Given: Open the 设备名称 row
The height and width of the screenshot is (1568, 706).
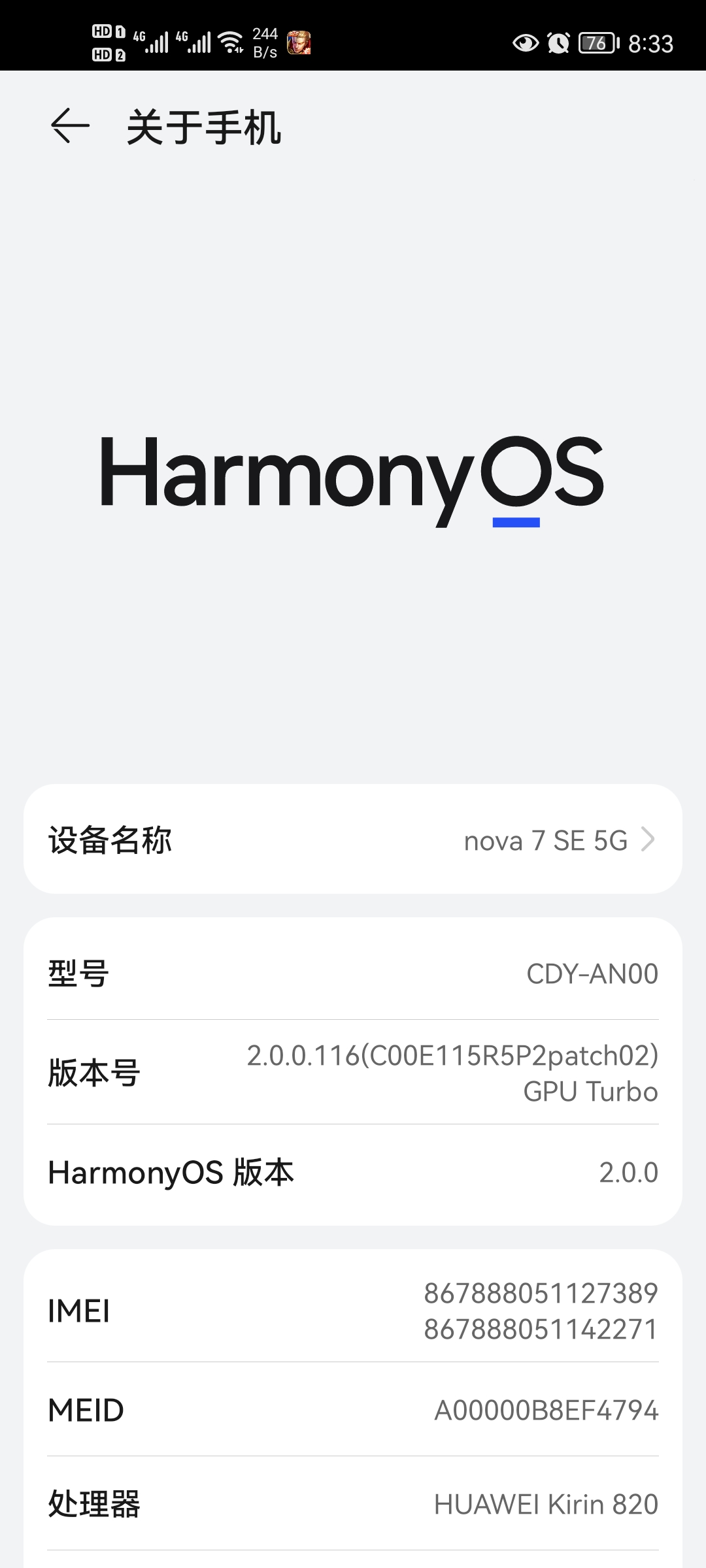Looking at the screenshot, I should [353, 840].
